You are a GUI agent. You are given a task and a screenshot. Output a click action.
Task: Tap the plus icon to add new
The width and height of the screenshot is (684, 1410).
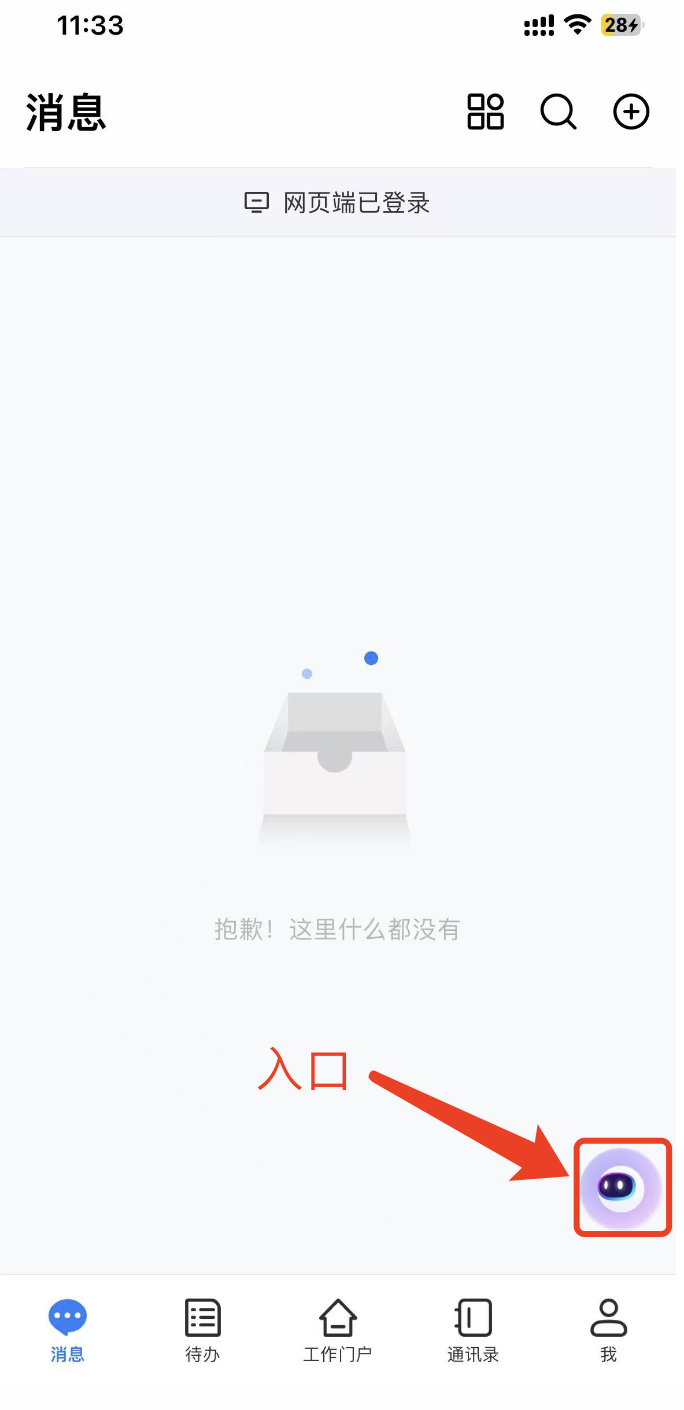click(631, 112)
